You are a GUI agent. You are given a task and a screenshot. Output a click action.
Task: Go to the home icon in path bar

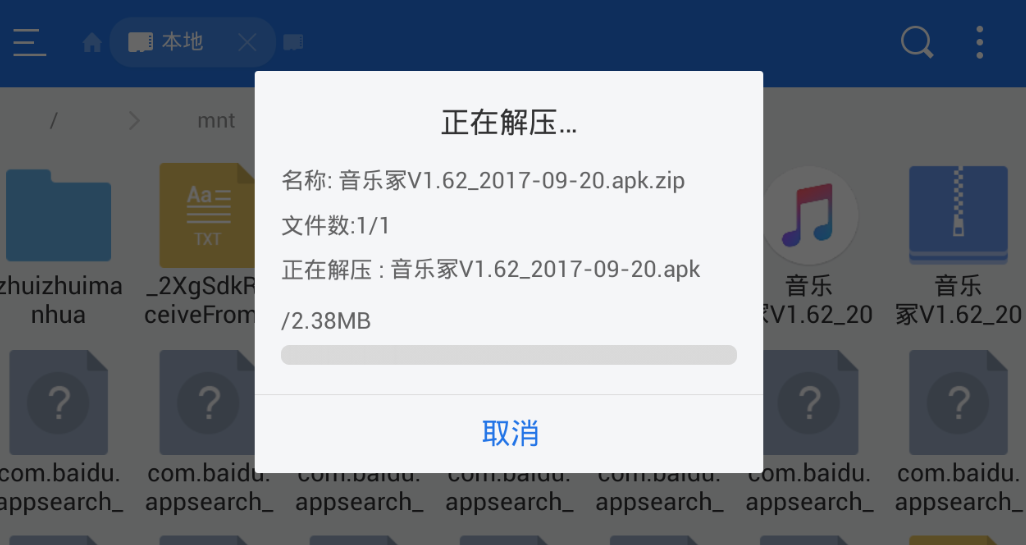pos(92,43)
